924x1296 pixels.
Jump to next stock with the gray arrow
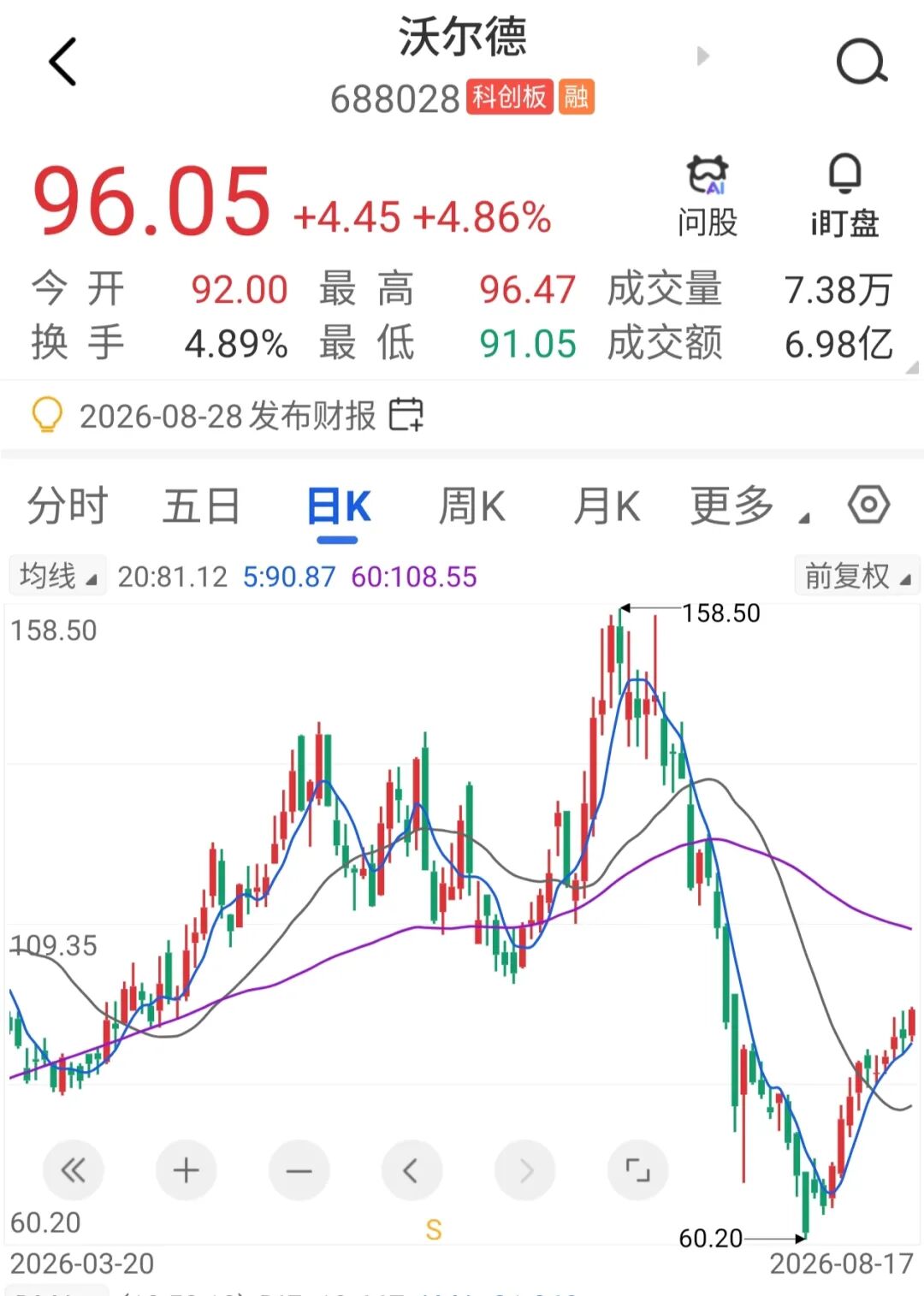(703, 56)
